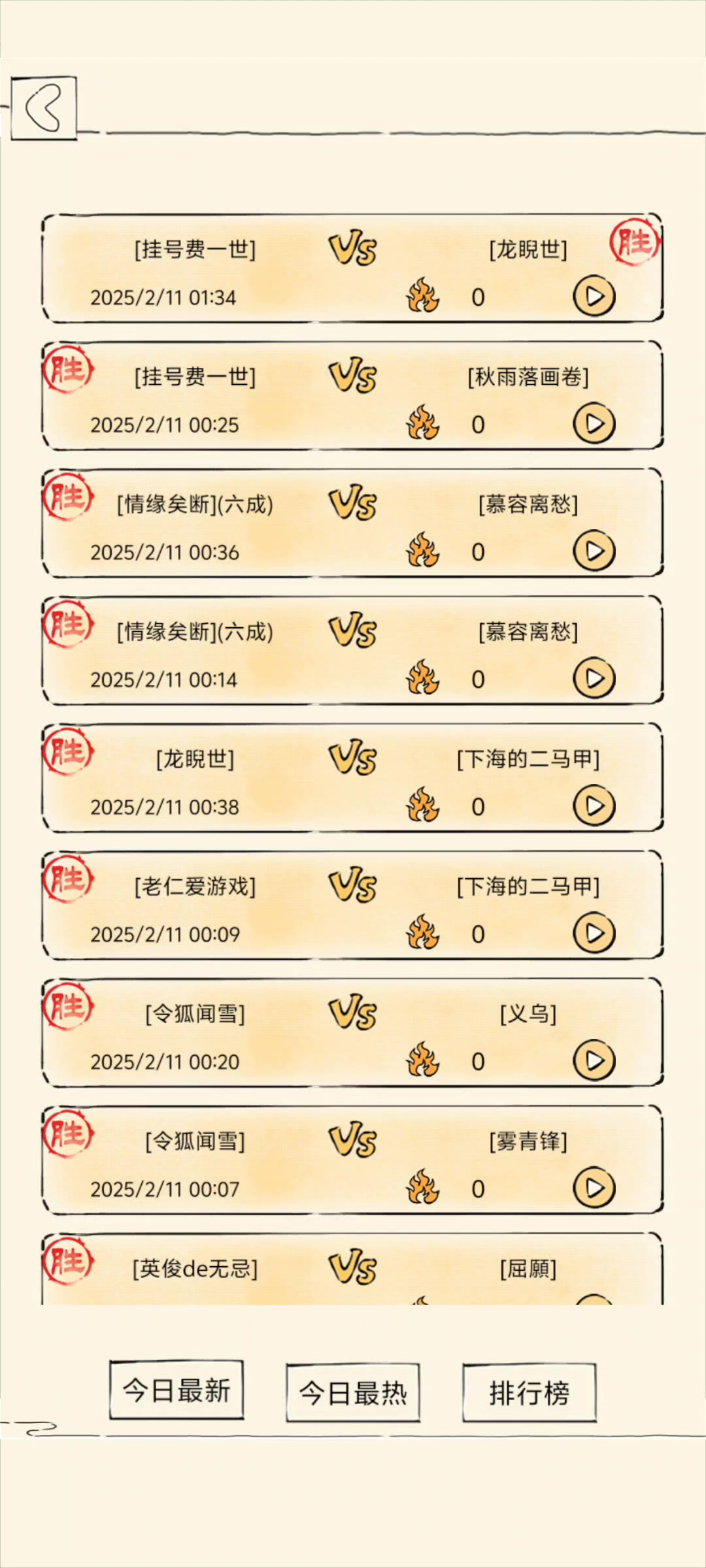Play the 00:14 情缘矣断 vs 慕容离愁 replay
This screenshot has width=706, height=1568.
pos(594,679)
